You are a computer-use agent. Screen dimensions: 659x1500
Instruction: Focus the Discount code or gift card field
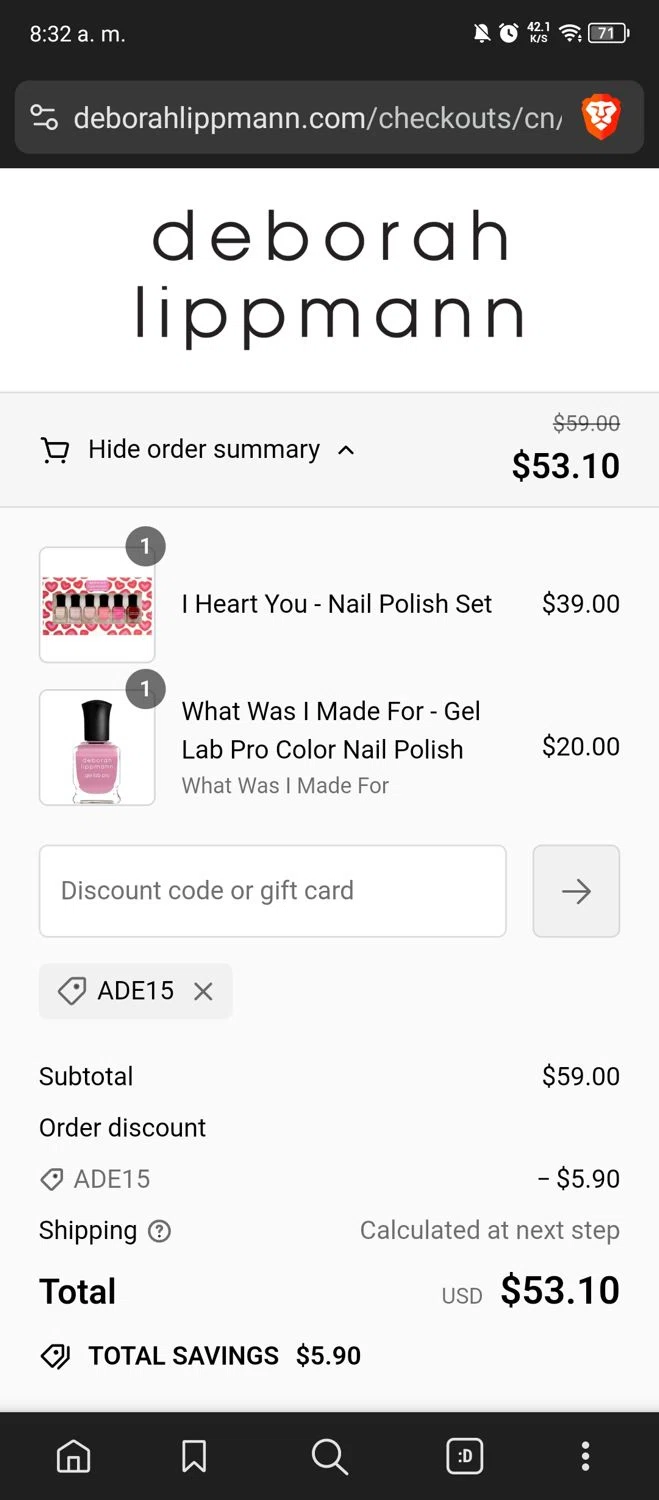tap(272, 891)
